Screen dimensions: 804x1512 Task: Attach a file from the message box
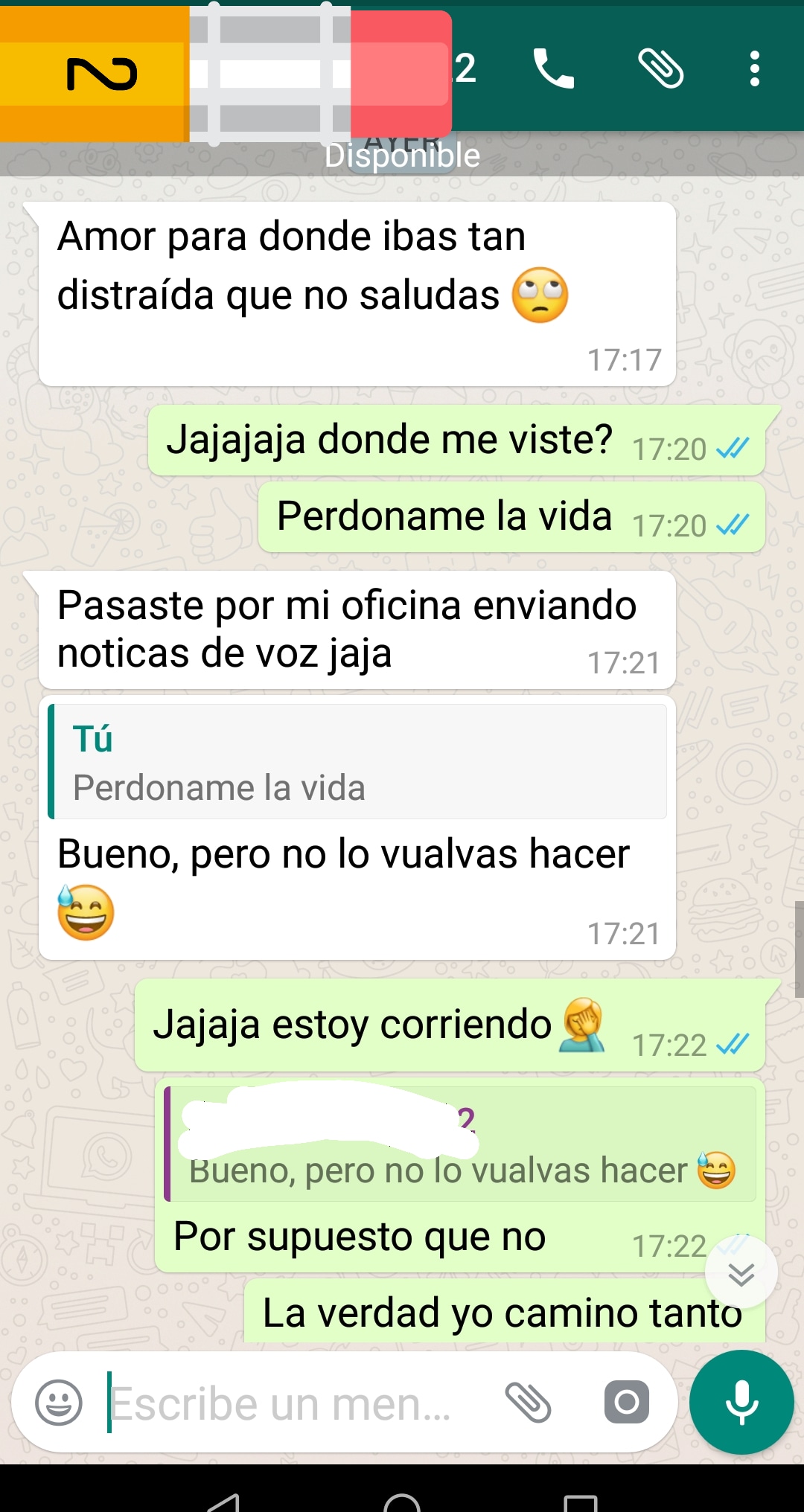(528, 1403)
